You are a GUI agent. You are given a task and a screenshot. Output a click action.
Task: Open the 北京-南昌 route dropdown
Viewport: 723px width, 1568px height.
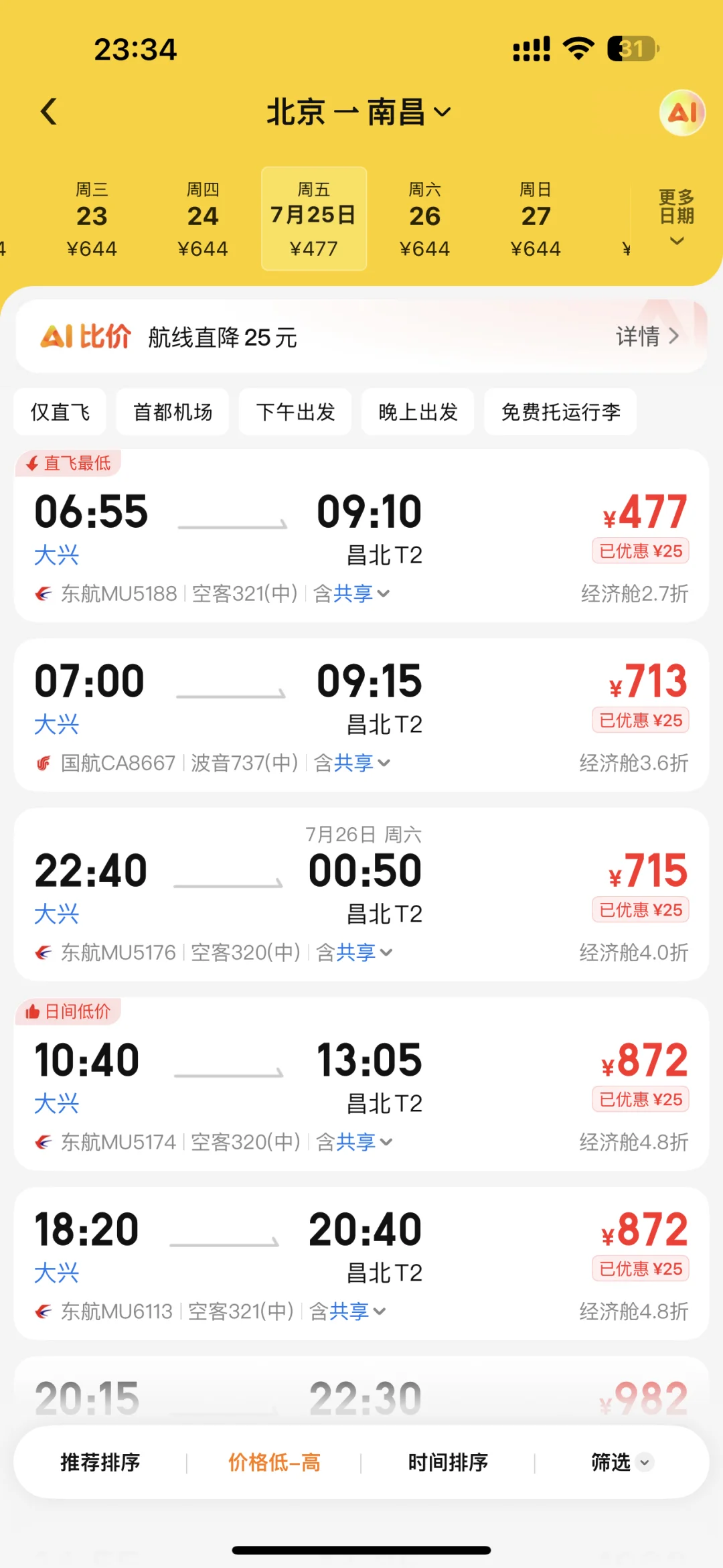click(x=359, y=112)
